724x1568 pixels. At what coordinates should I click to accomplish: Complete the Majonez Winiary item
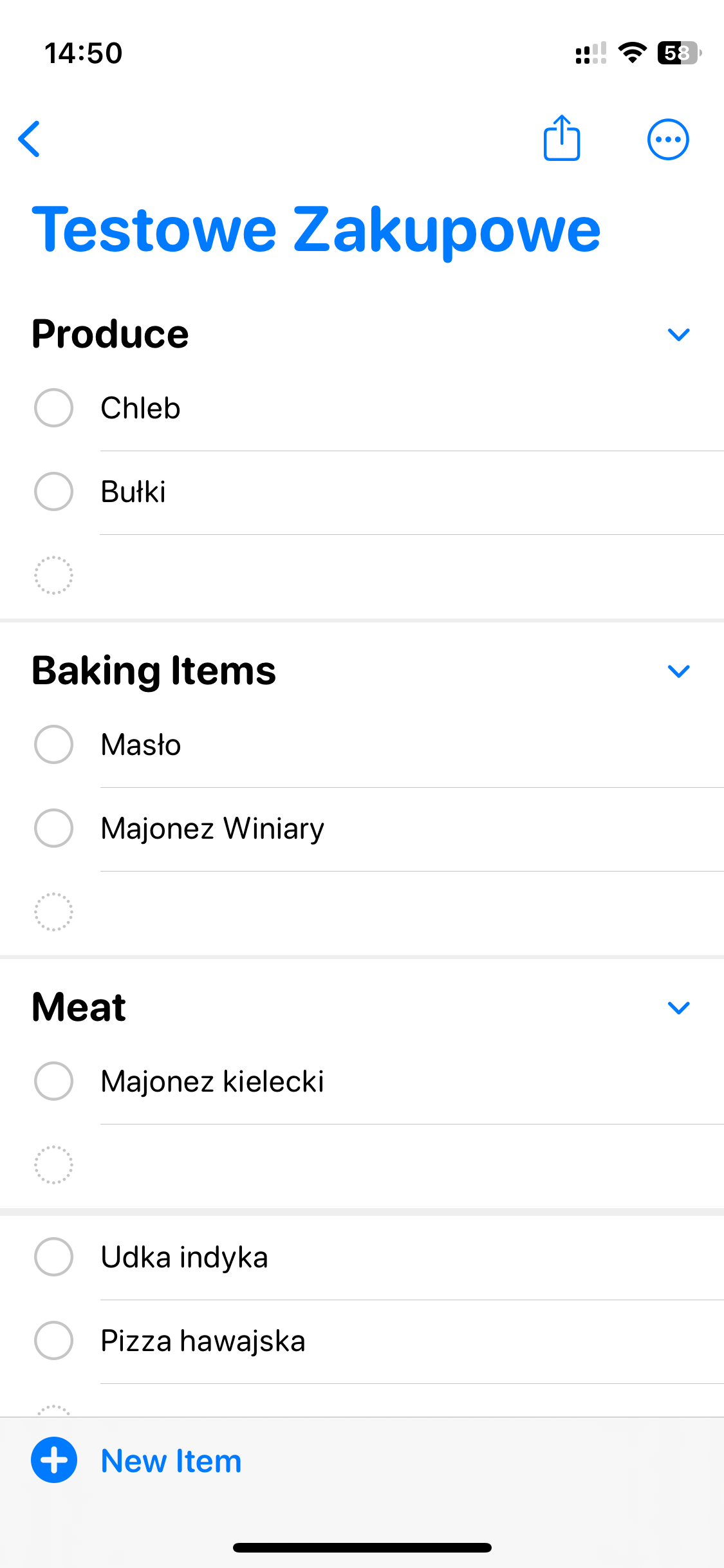coord(53,828)
